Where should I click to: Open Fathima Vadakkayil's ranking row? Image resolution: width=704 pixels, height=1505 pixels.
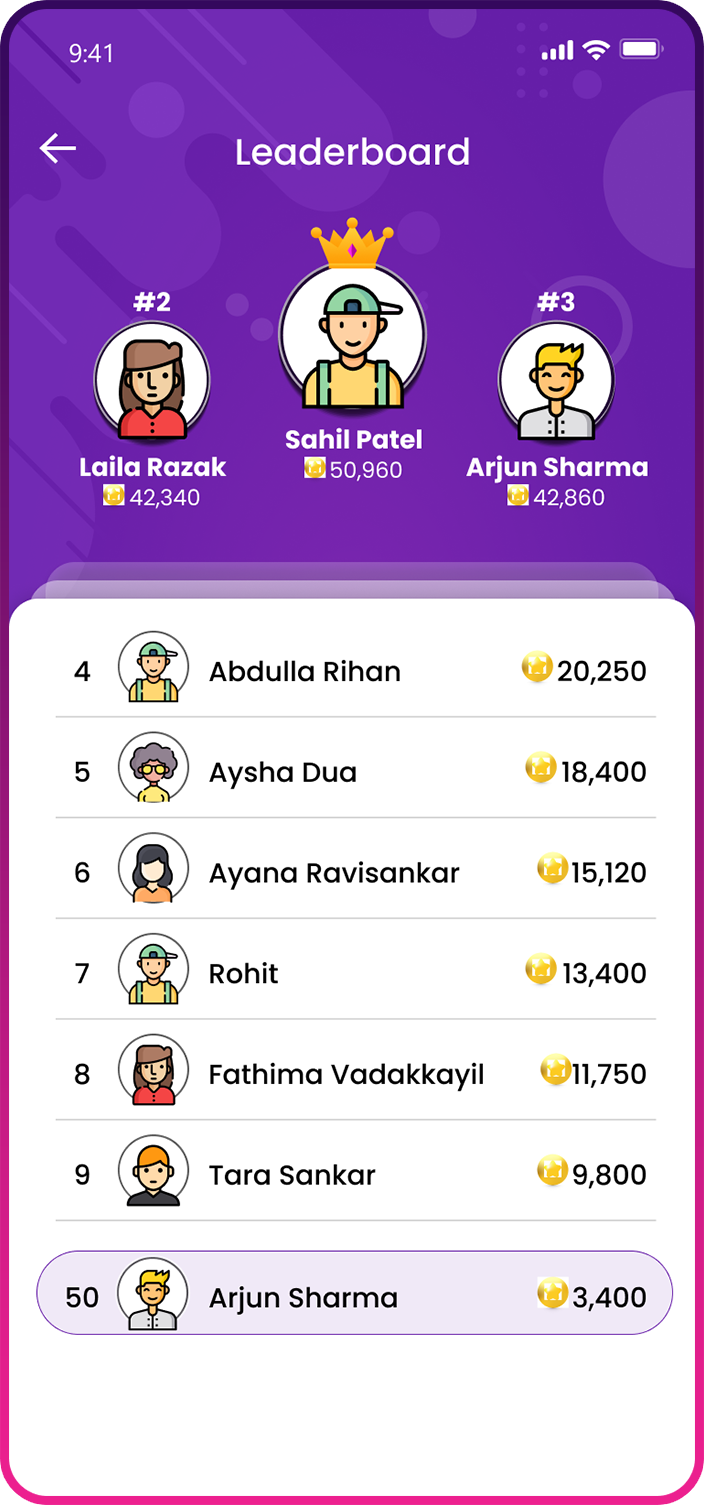coord(355,1073)
